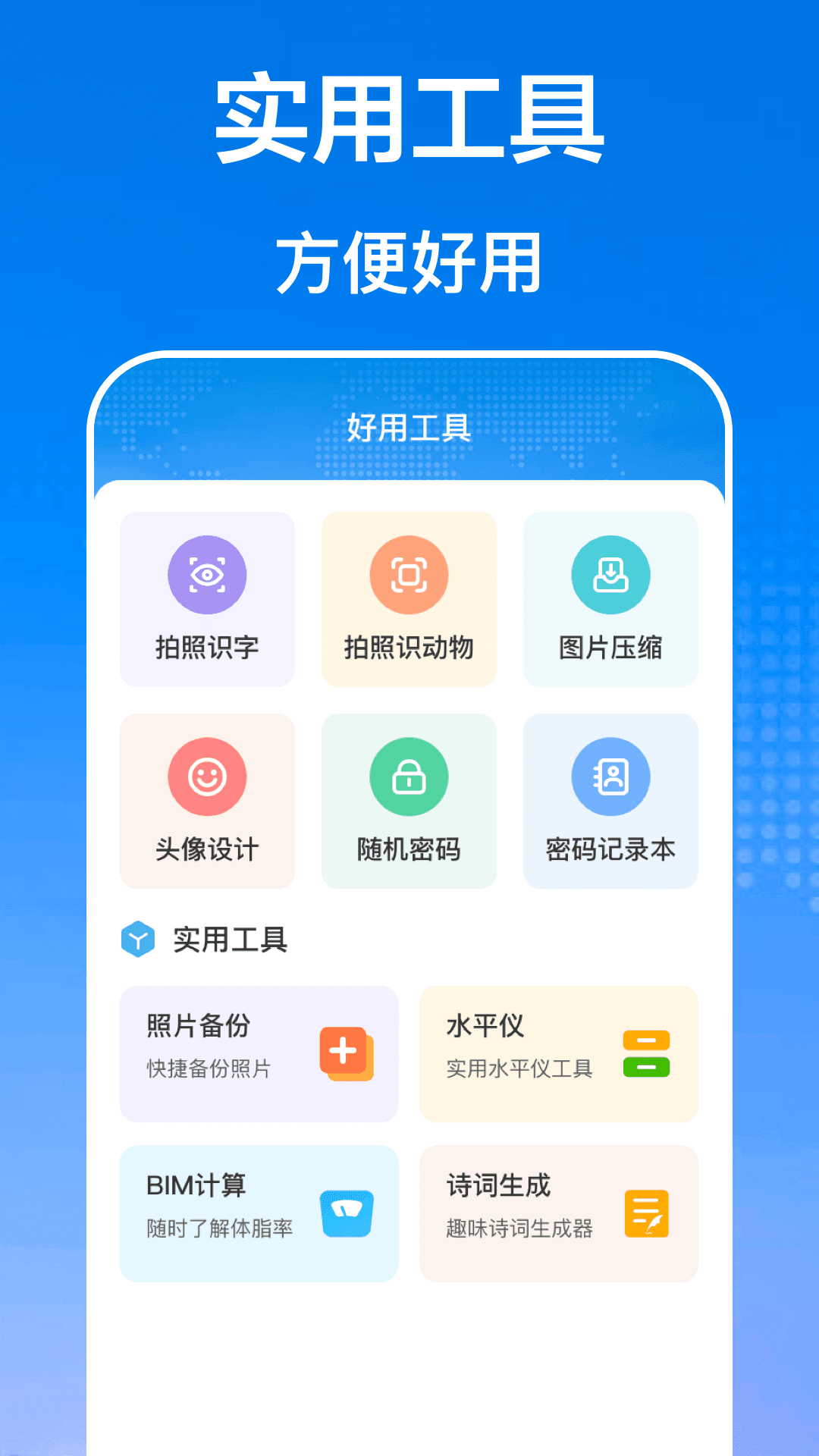Viewport: 819px width, 1456px height.
Task: Open the 拍照识动物 camera-scan icon
Action: [409, 575]
